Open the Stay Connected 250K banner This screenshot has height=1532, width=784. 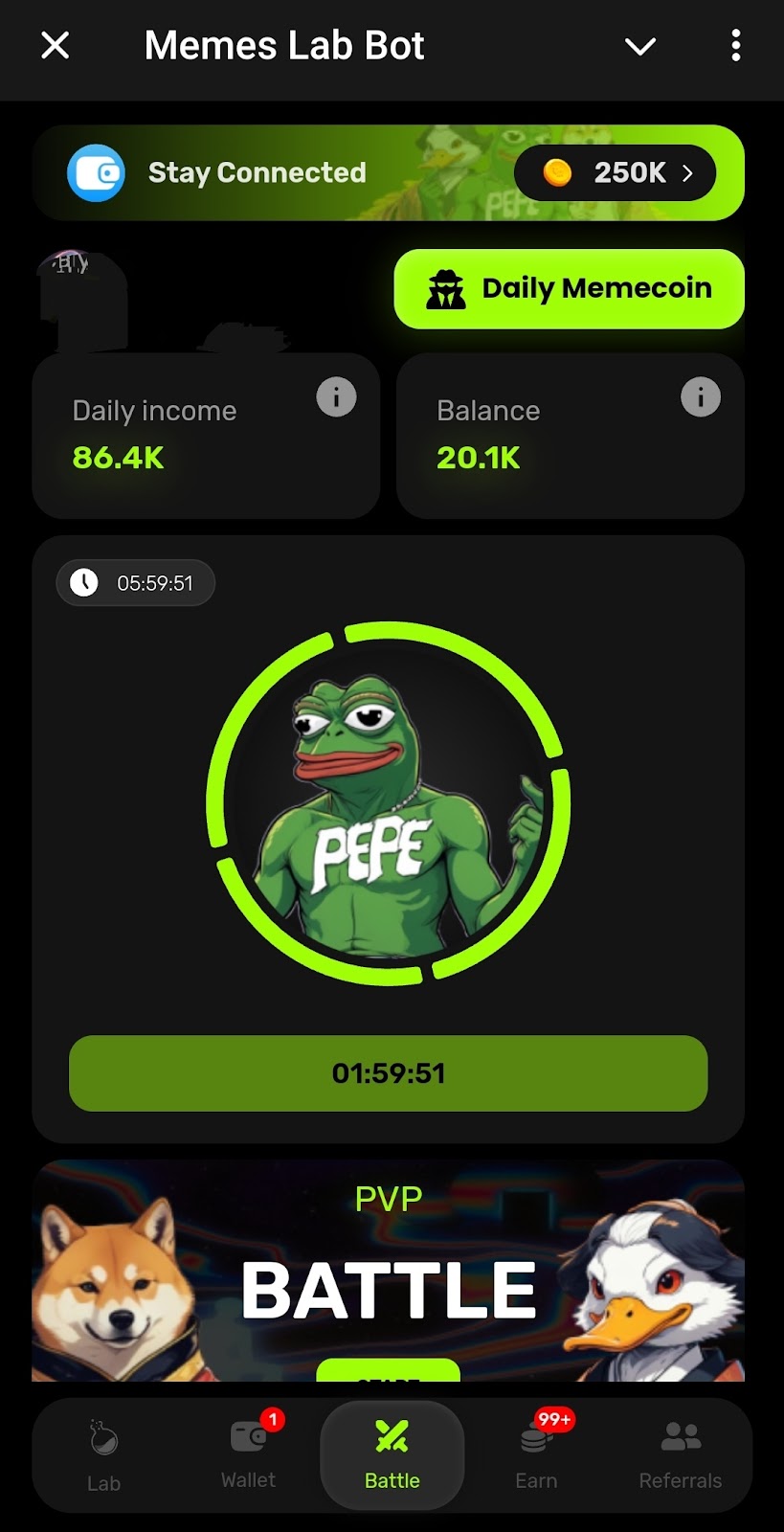click(x=388, y=173)
